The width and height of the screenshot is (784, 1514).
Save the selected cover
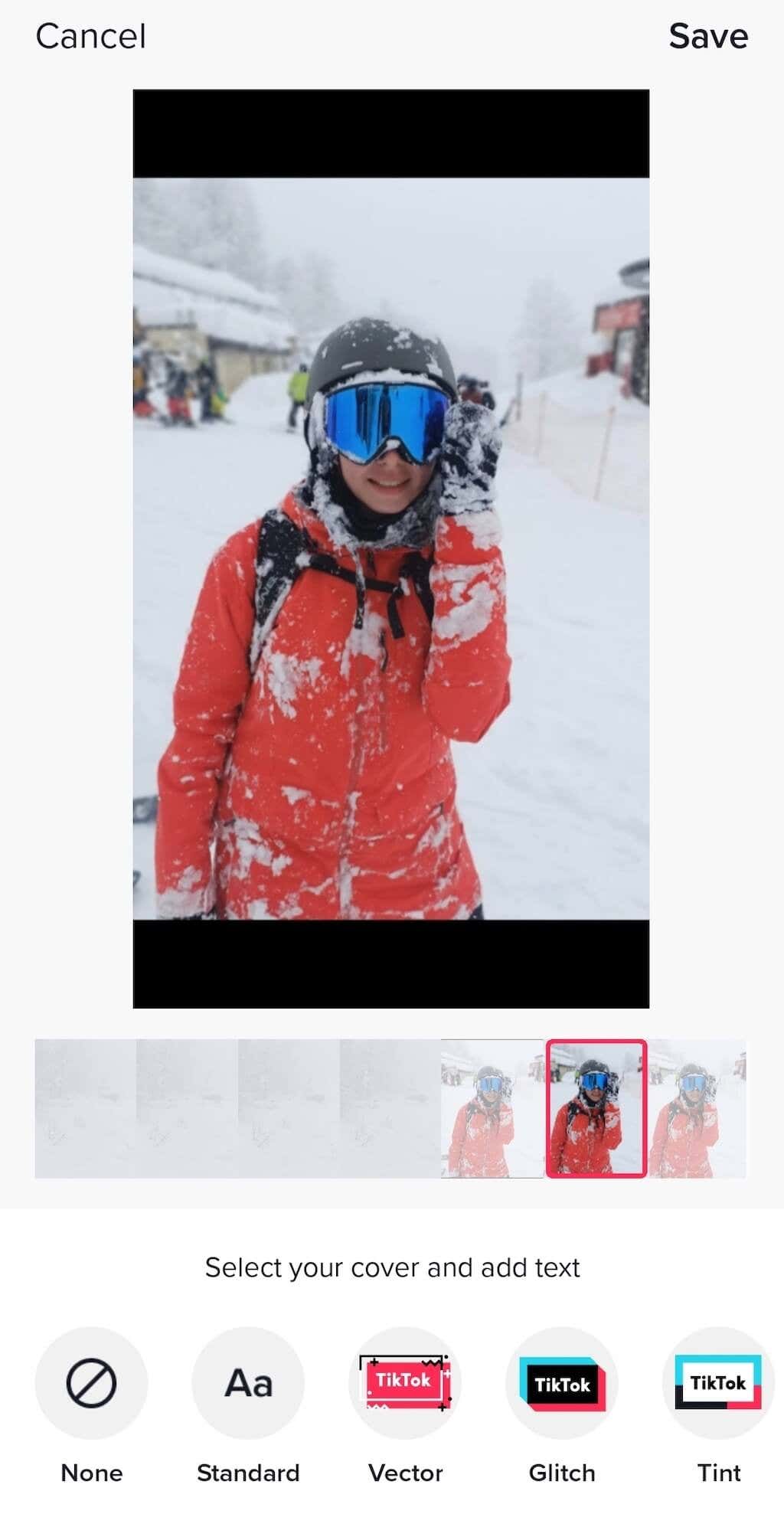708,36
